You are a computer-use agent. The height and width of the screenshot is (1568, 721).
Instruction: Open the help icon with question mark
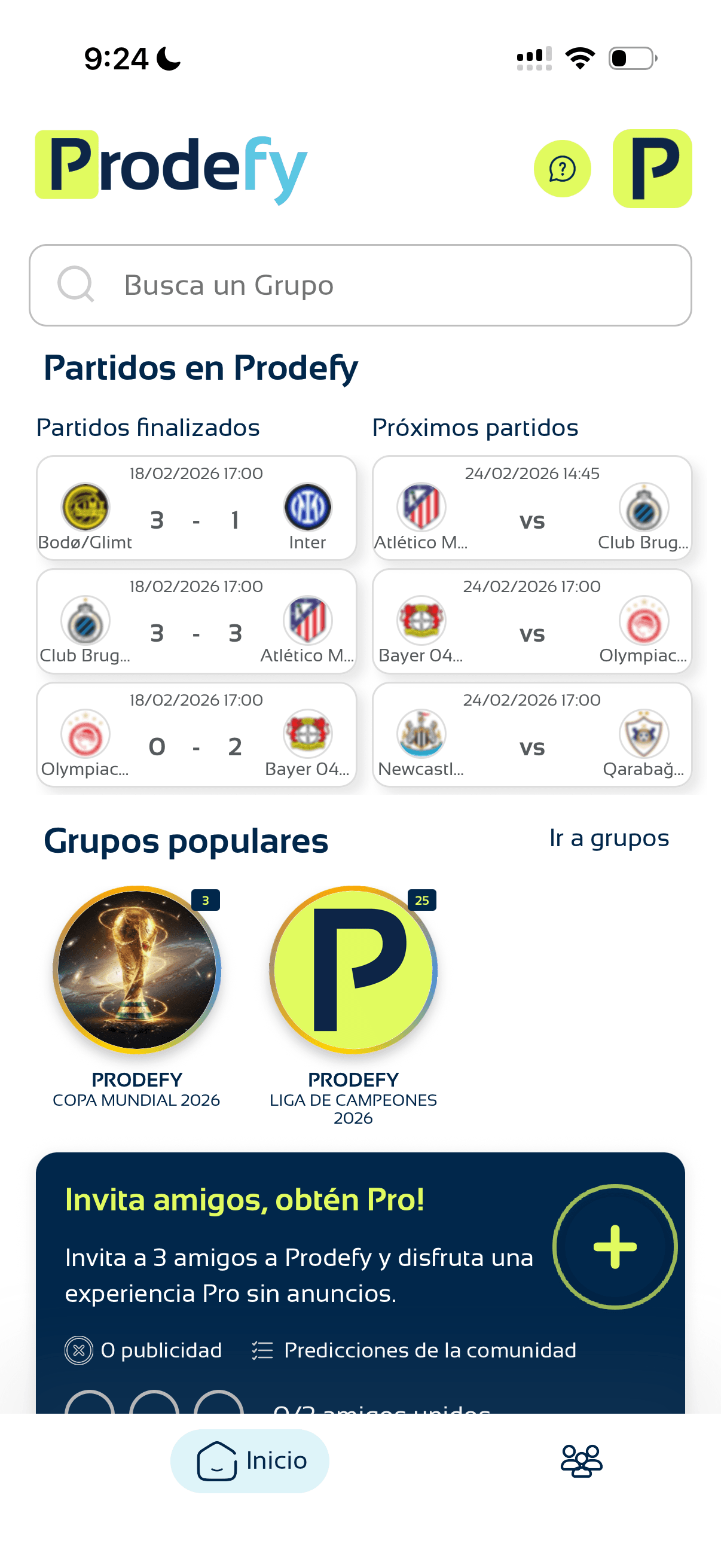[561, 170]
